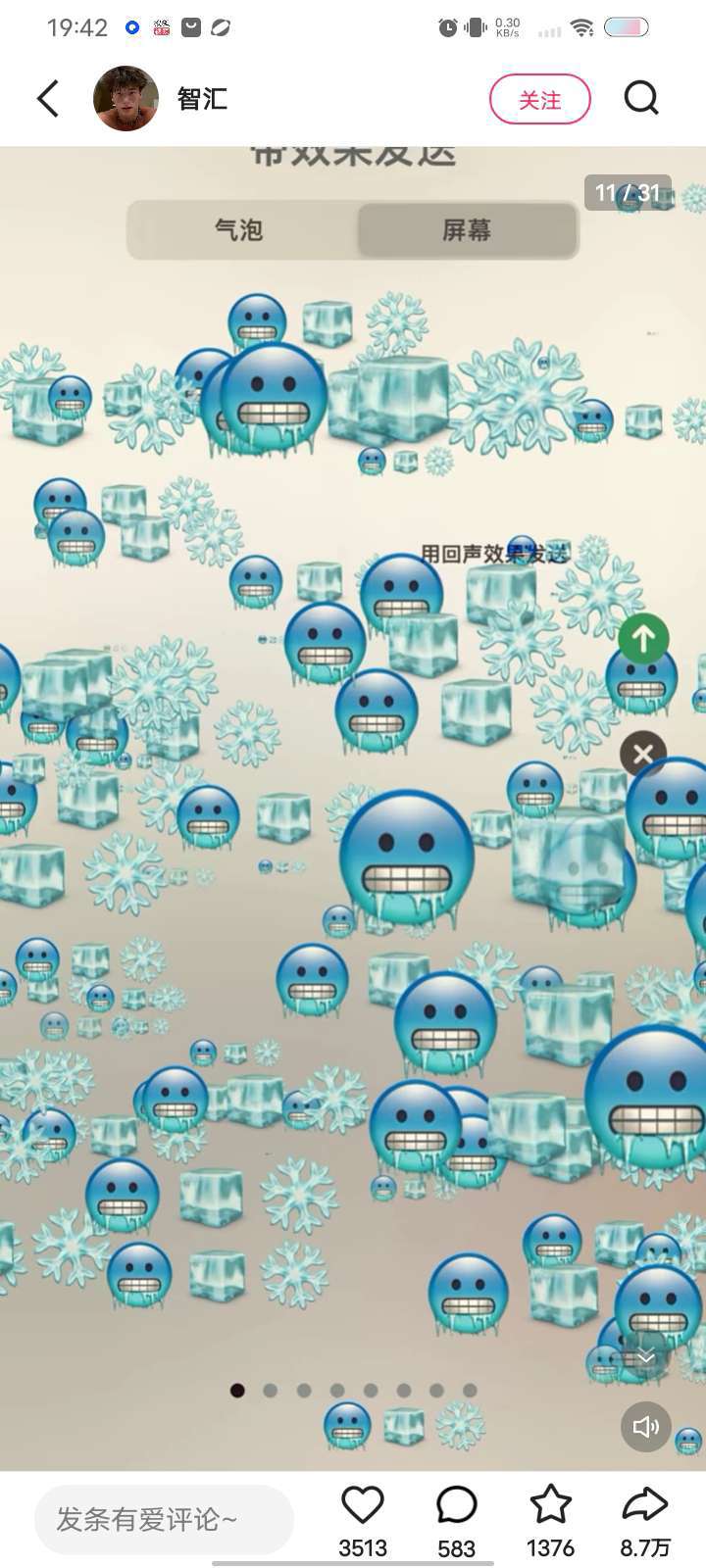Open search from the top bar
Image resolution: width=706 pixels, height=1568 pixels.
tap(641, 98)
